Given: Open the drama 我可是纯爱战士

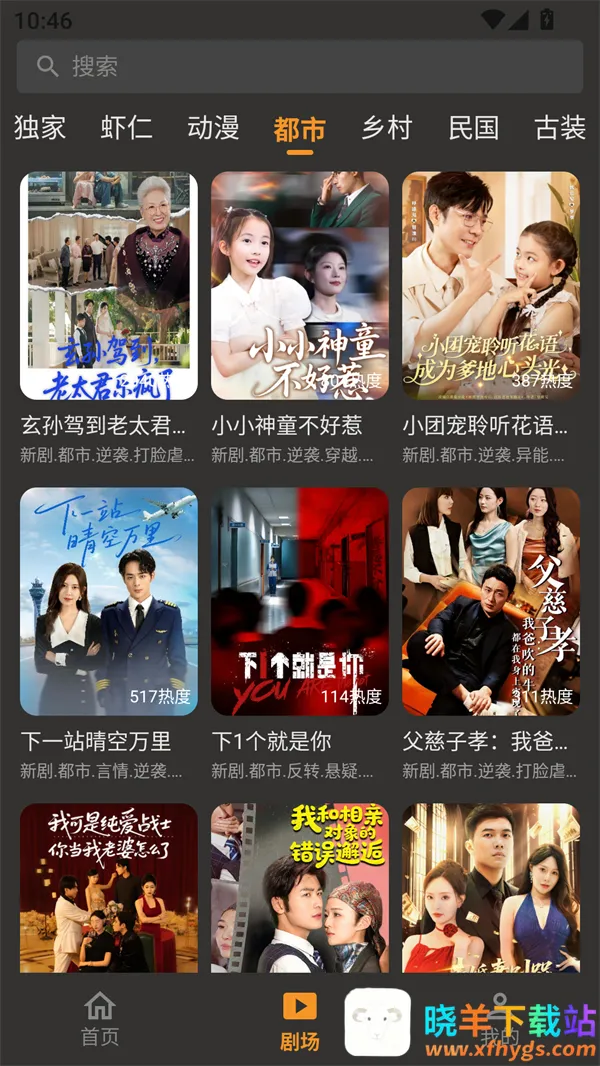Looking at the screenshot, I should pyautogui.click(x=109, y=887).
